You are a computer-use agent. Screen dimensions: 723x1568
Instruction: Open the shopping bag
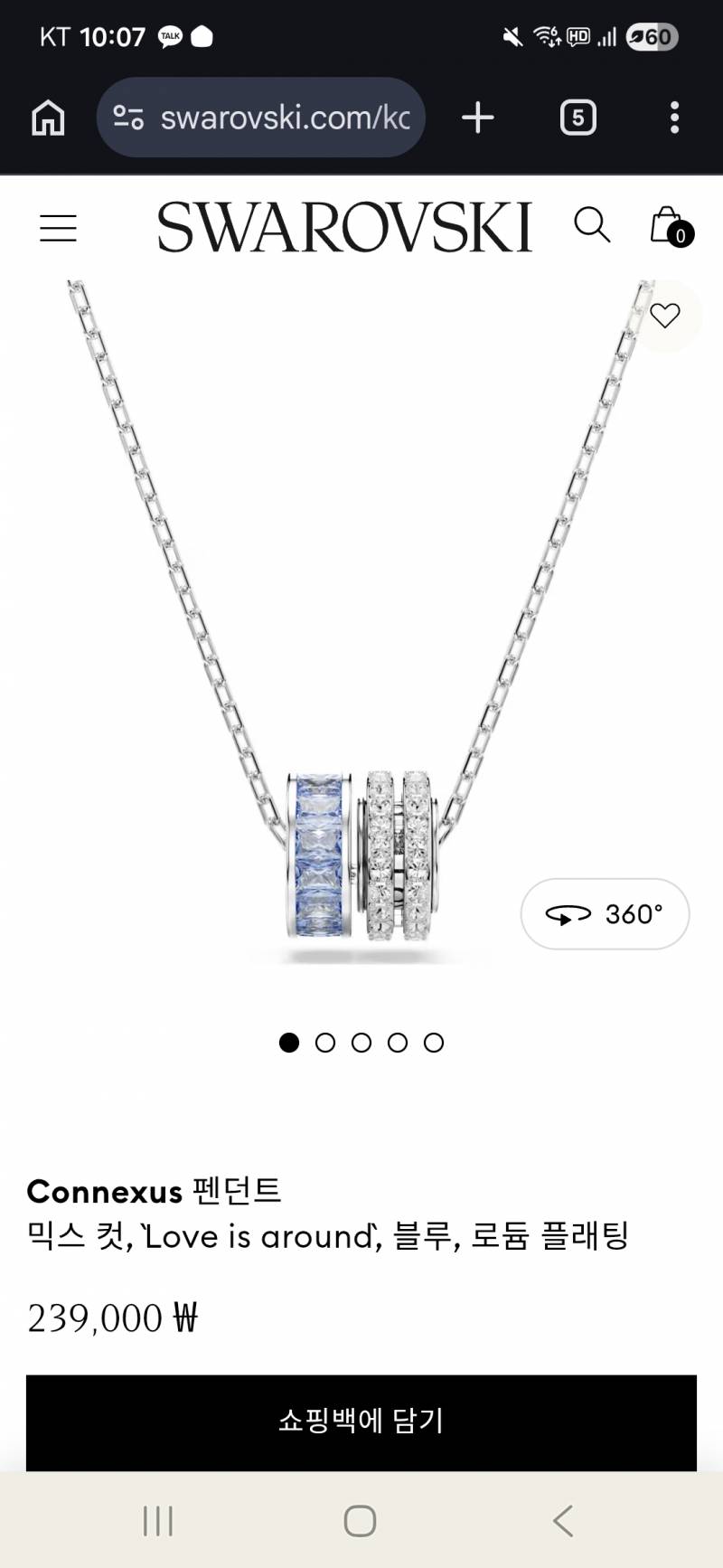(x=669, y=226)
